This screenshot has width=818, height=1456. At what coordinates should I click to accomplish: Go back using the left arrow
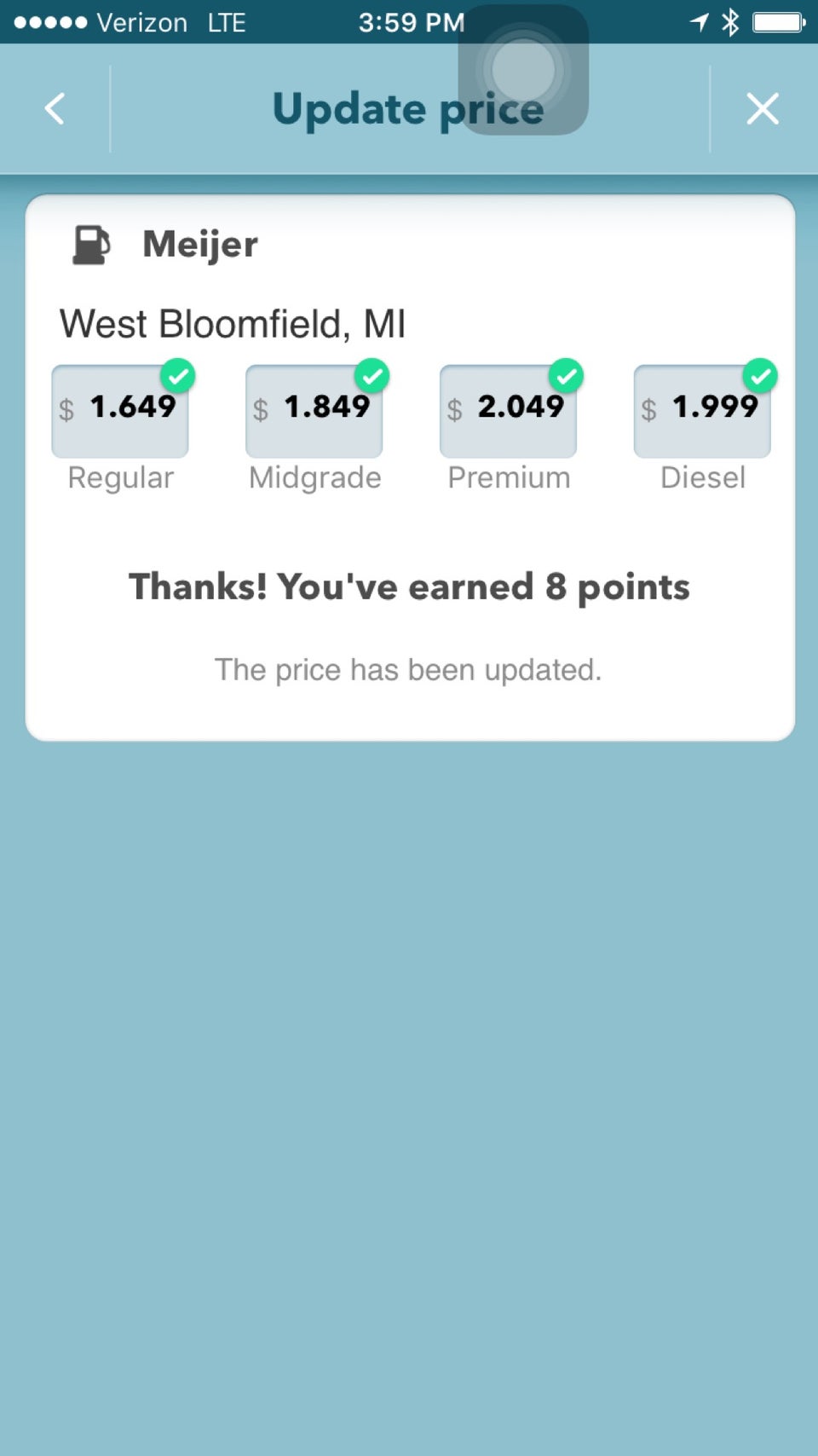[x=55, y=109]
